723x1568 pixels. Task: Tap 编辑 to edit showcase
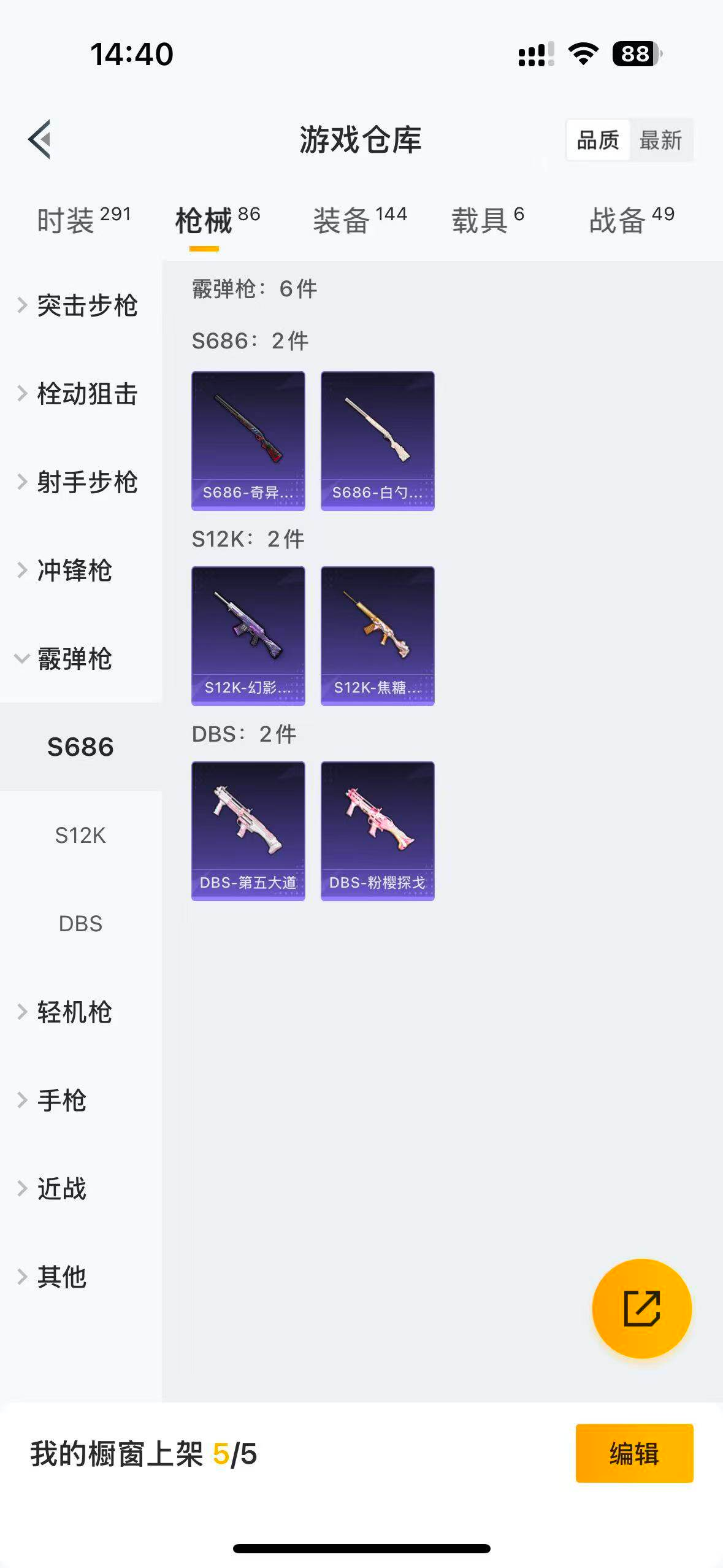tap(634, 1453)
